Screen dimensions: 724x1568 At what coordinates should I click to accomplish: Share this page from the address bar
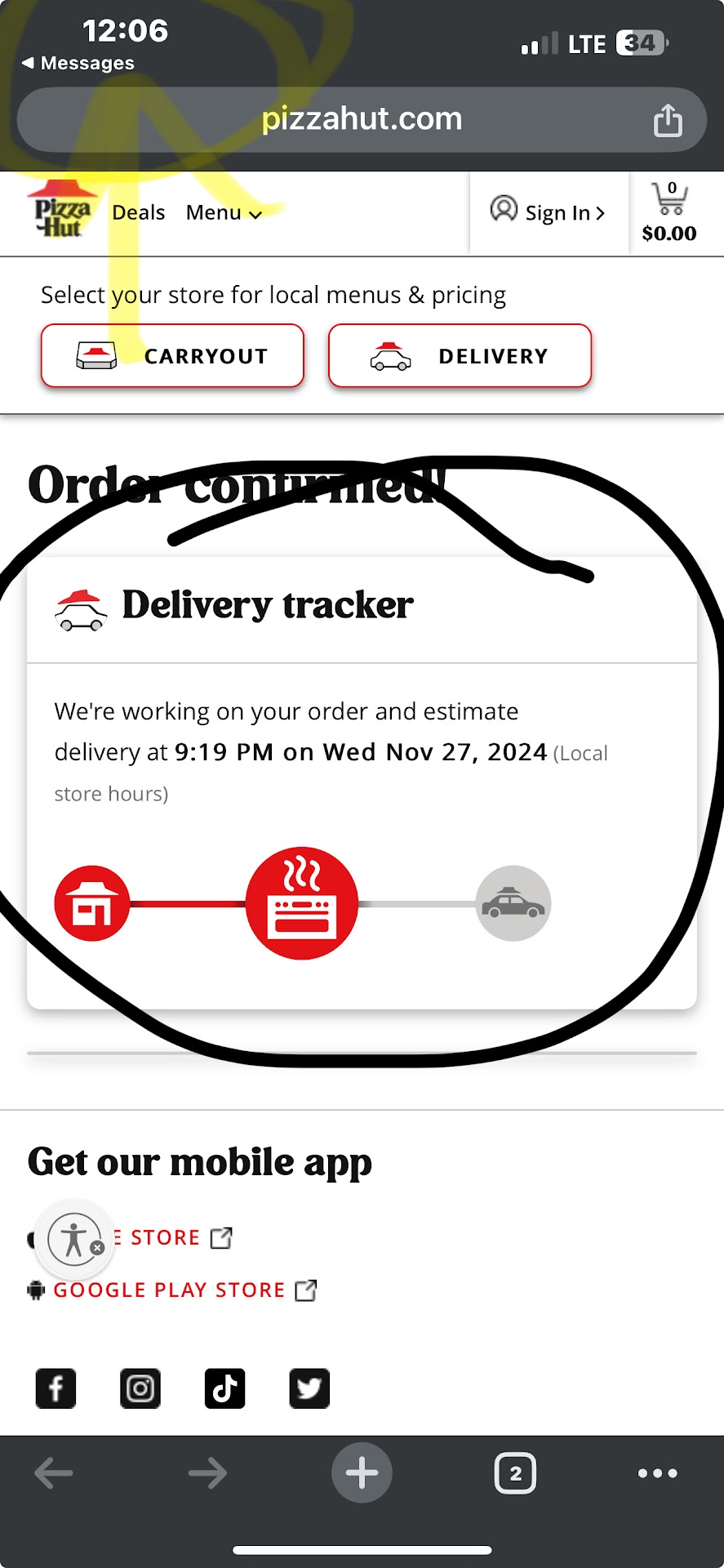tap(668, 120)
